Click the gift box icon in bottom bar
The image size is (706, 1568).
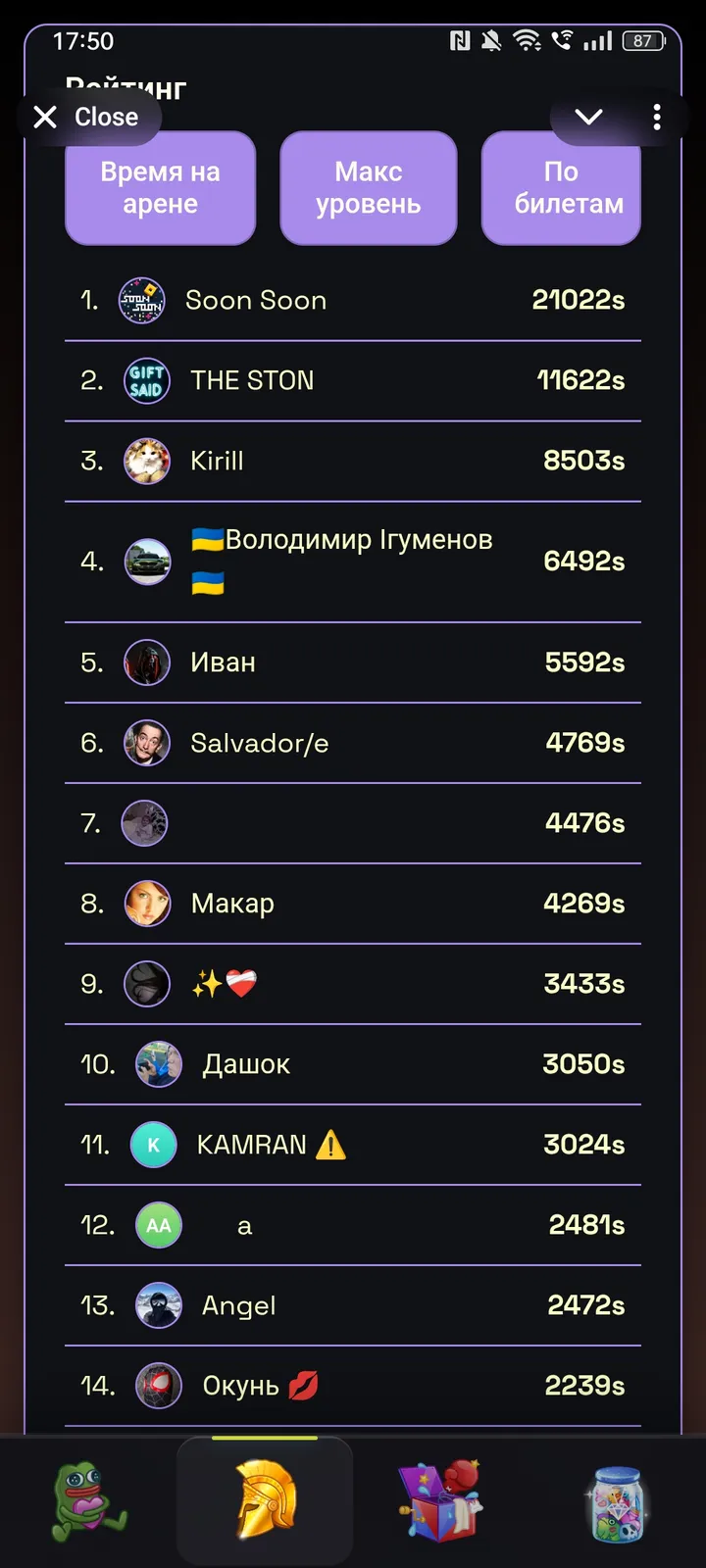coord(440,1499)
